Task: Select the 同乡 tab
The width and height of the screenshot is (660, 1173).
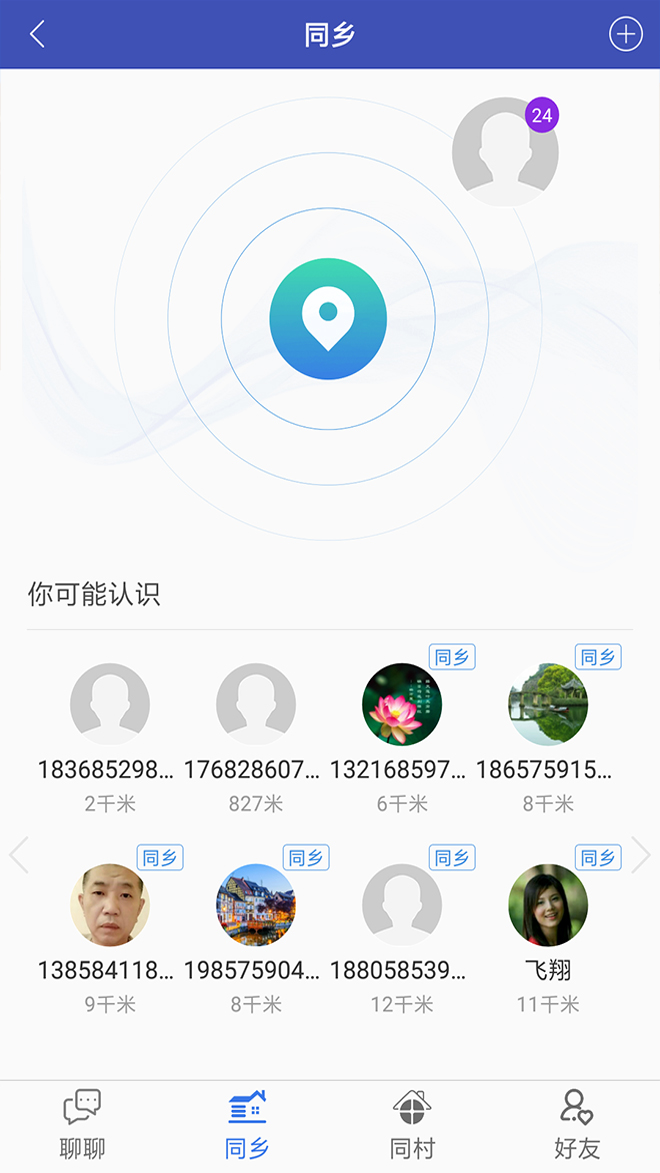Action: 247,1125
